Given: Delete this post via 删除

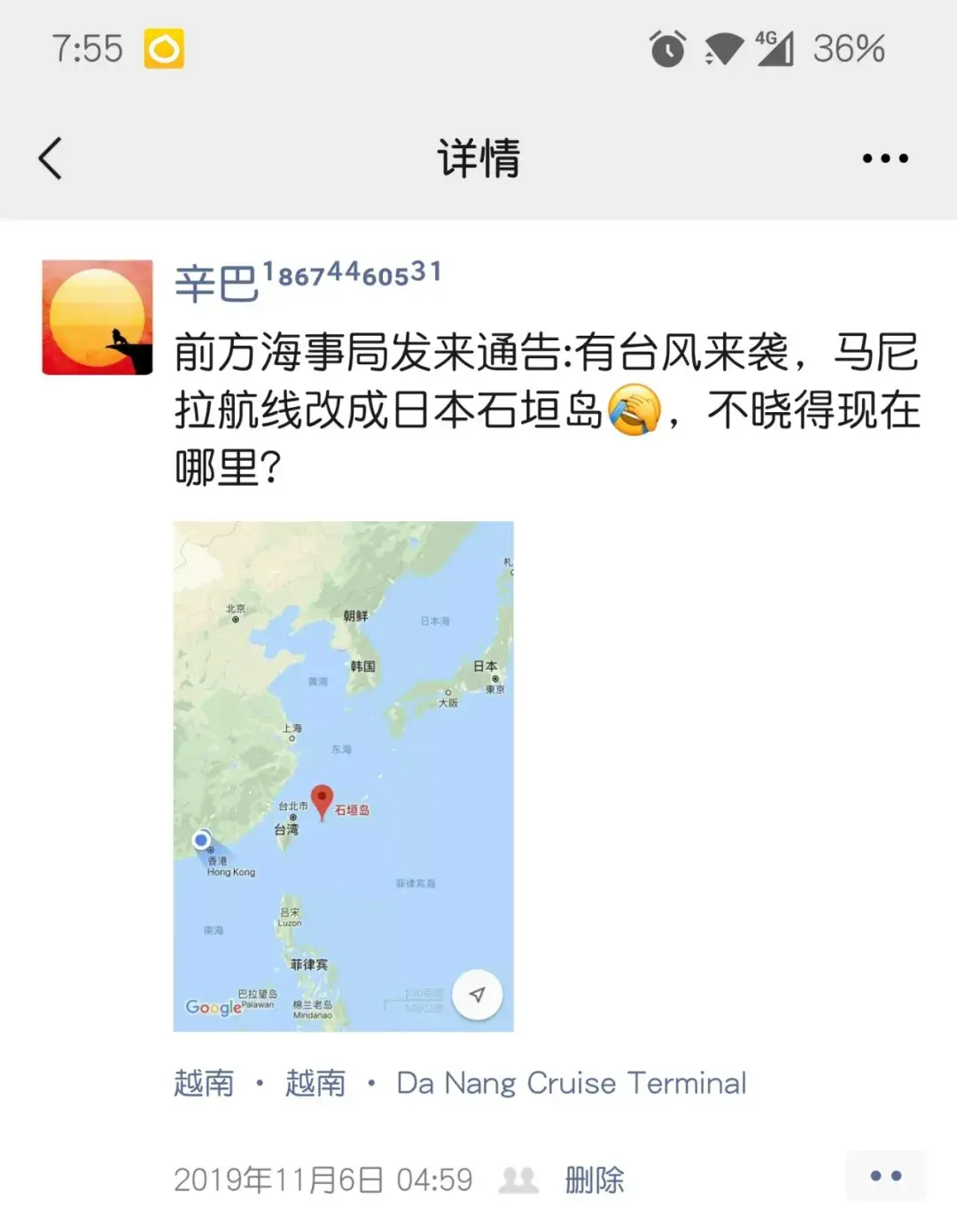Looking at the screenshot, I should click(595, 1180).
